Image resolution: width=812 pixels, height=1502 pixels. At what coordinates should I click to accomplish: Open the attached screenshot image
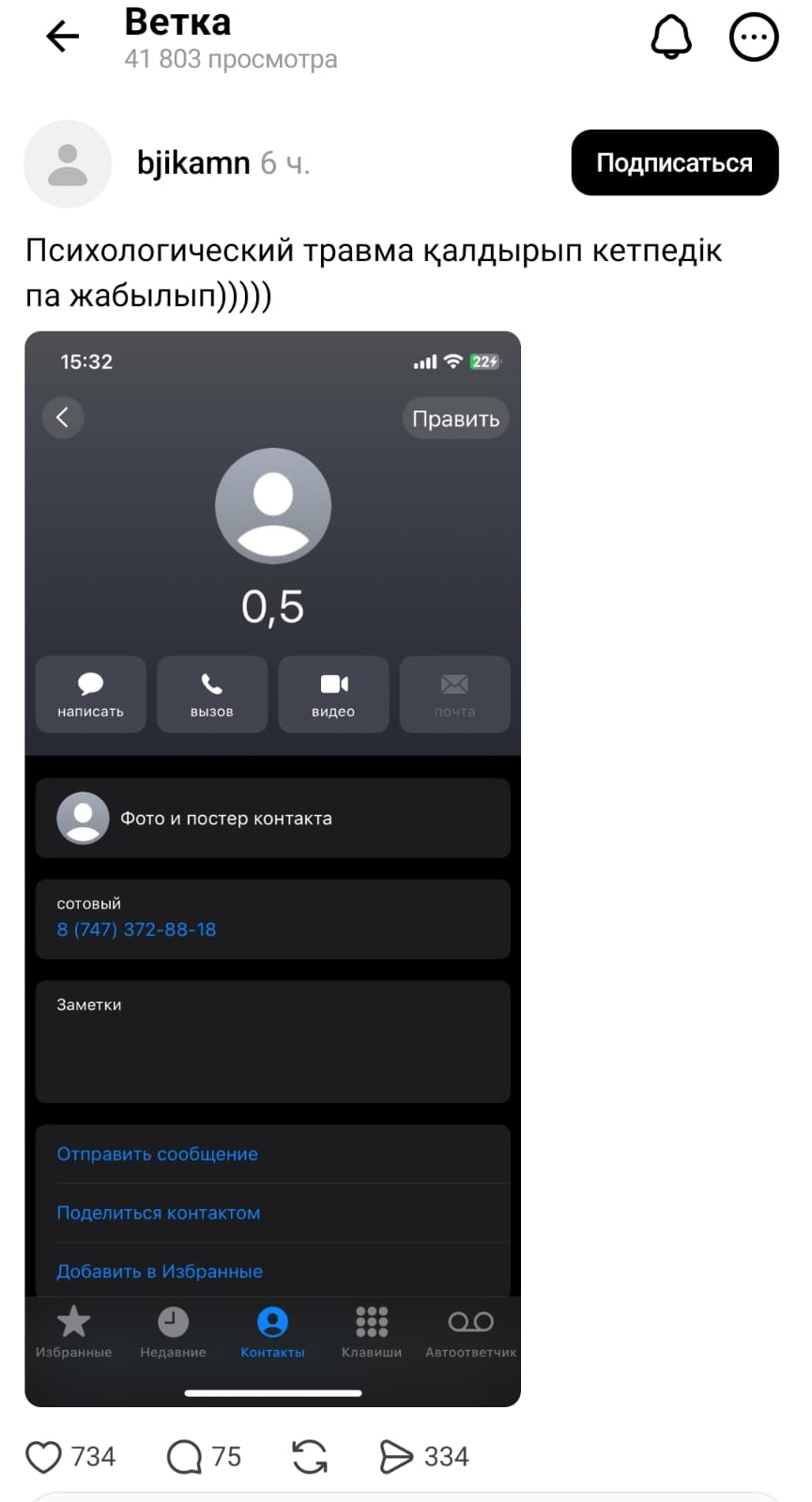[272, 868]
